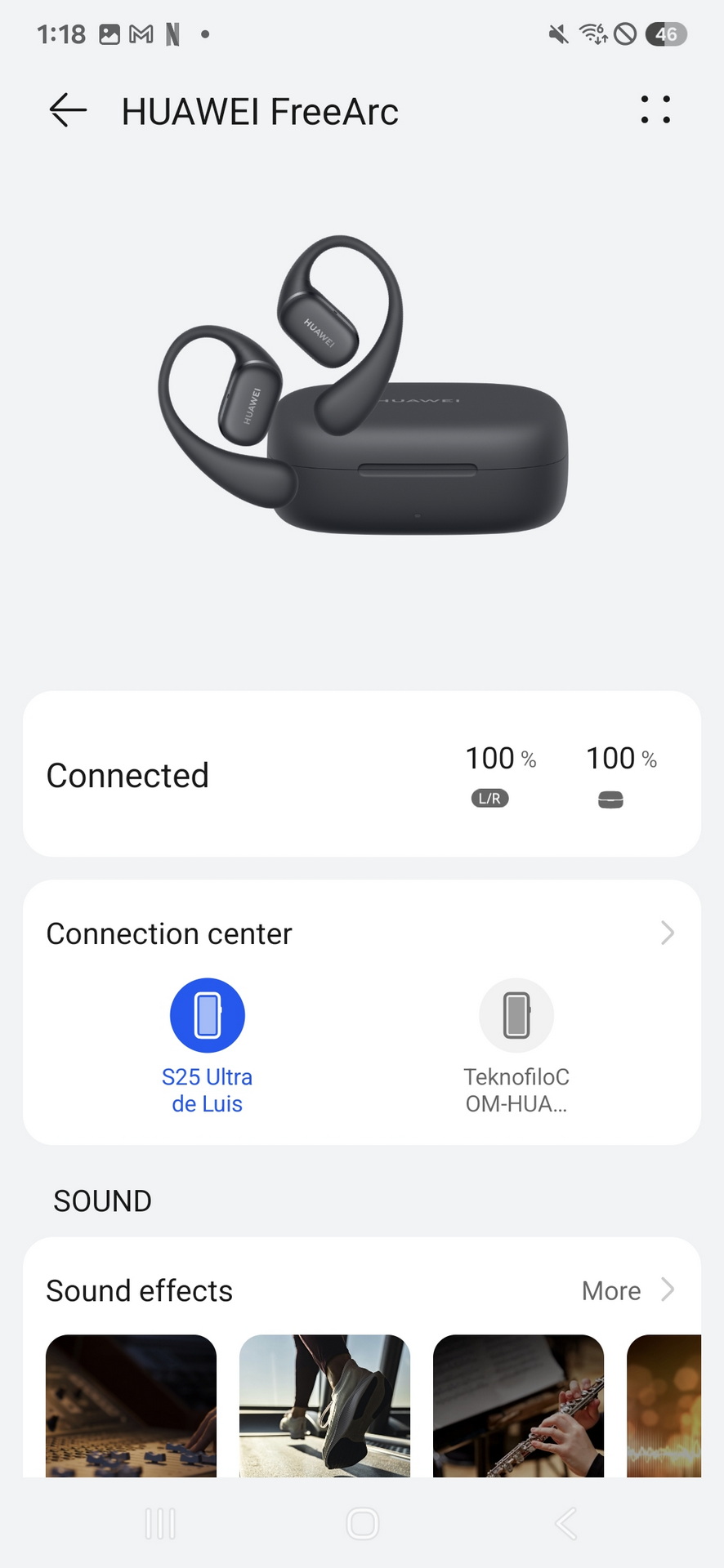
Task: Select the S25 Ultra de Luis device
Action: pyautogui.click(x=208, y=1016)
